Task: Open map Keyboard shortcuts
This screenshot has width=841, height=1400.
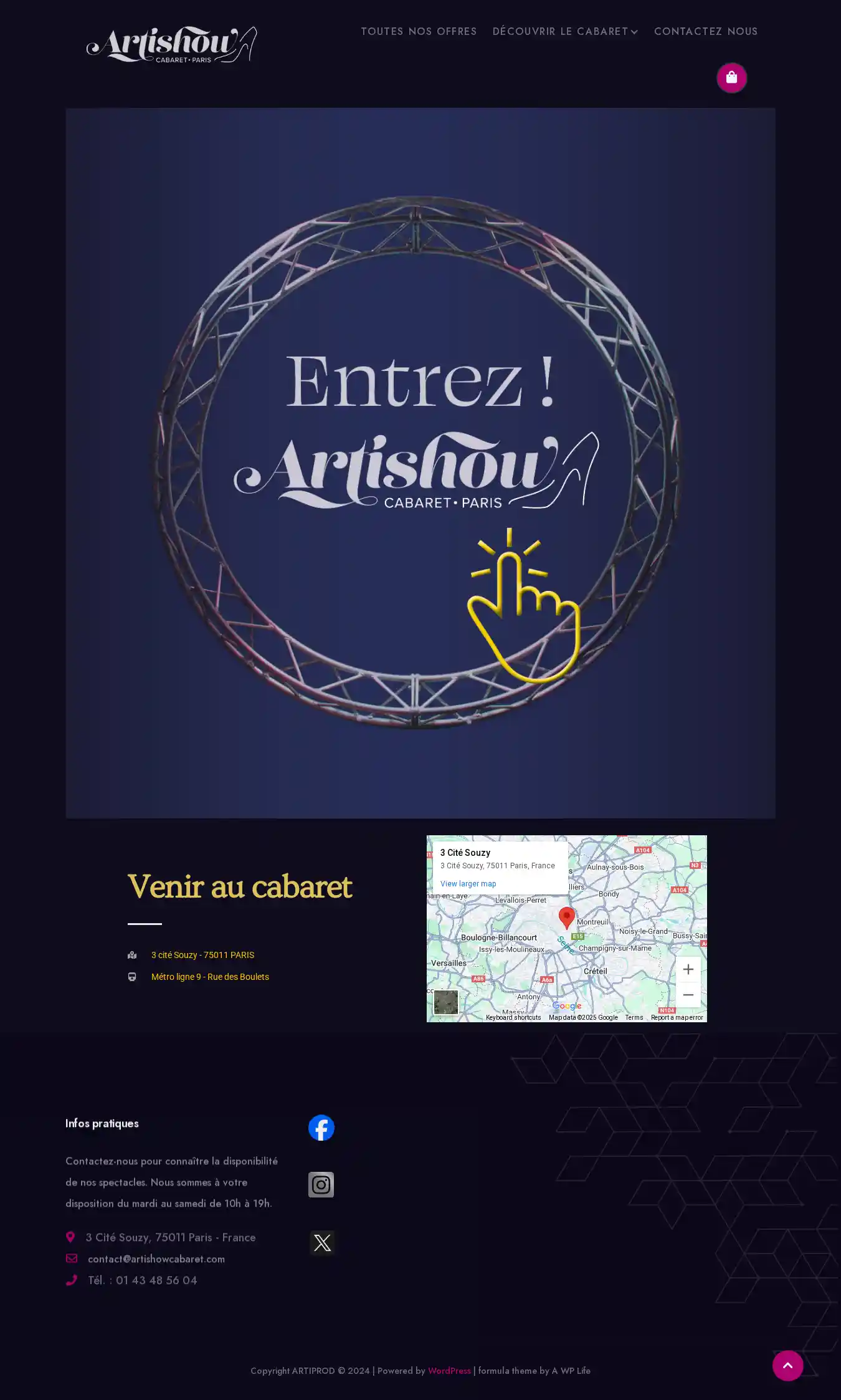Action: (513, 1017)
